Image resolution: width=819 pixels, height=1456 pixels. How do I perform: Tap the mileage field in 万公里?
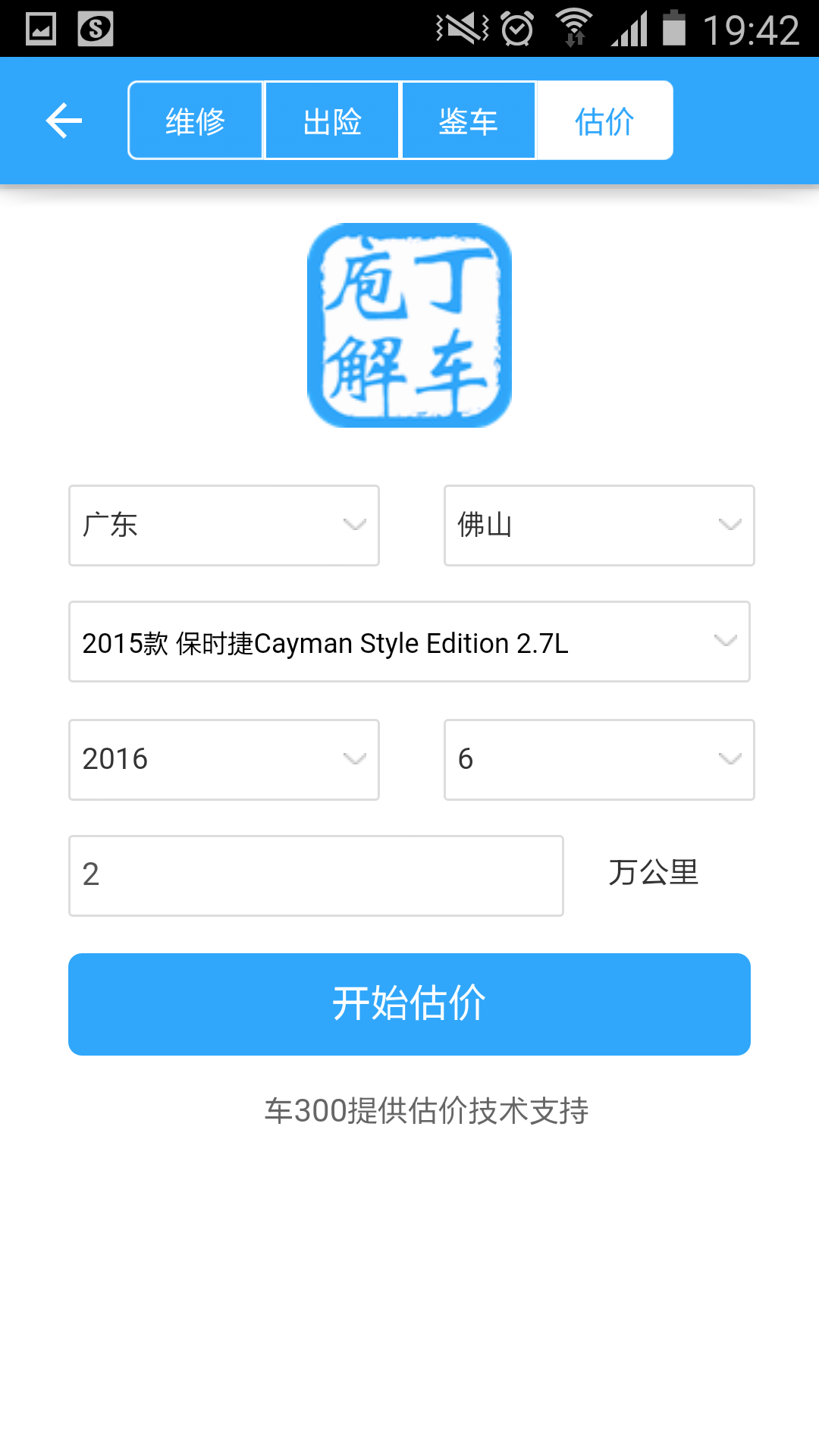coord(315,876)
